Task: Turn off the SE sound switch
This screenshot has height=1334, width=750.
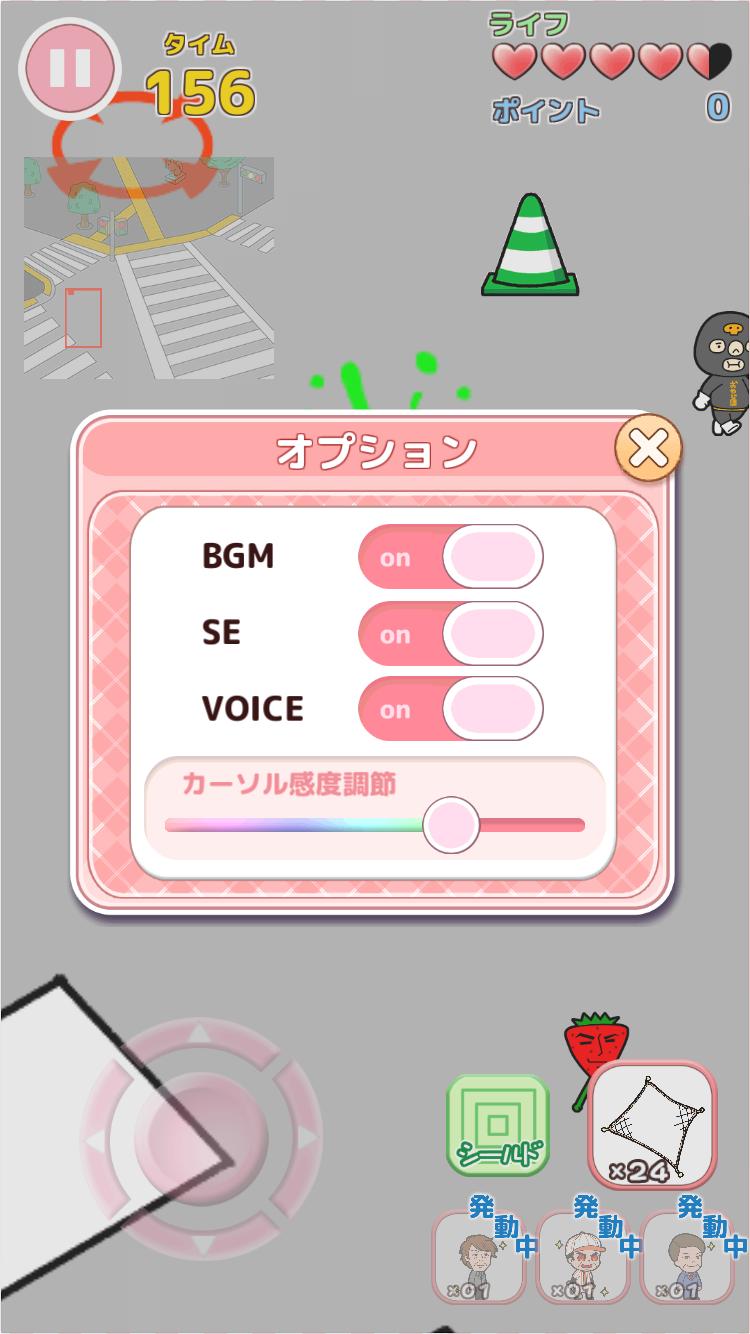Action: coord(451,633)
